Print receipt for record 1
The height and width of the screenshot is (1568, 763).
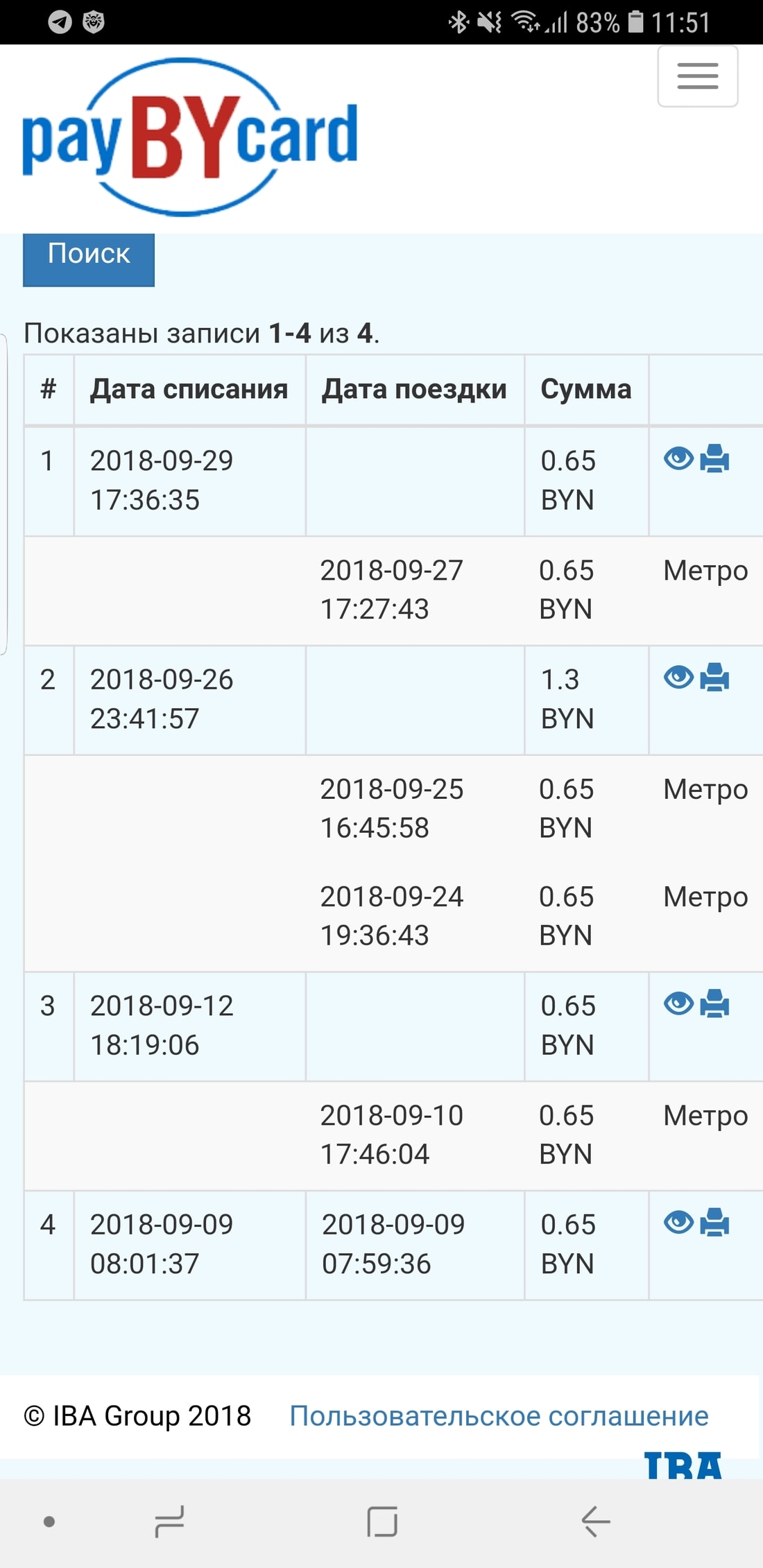[x=714, y=459]
